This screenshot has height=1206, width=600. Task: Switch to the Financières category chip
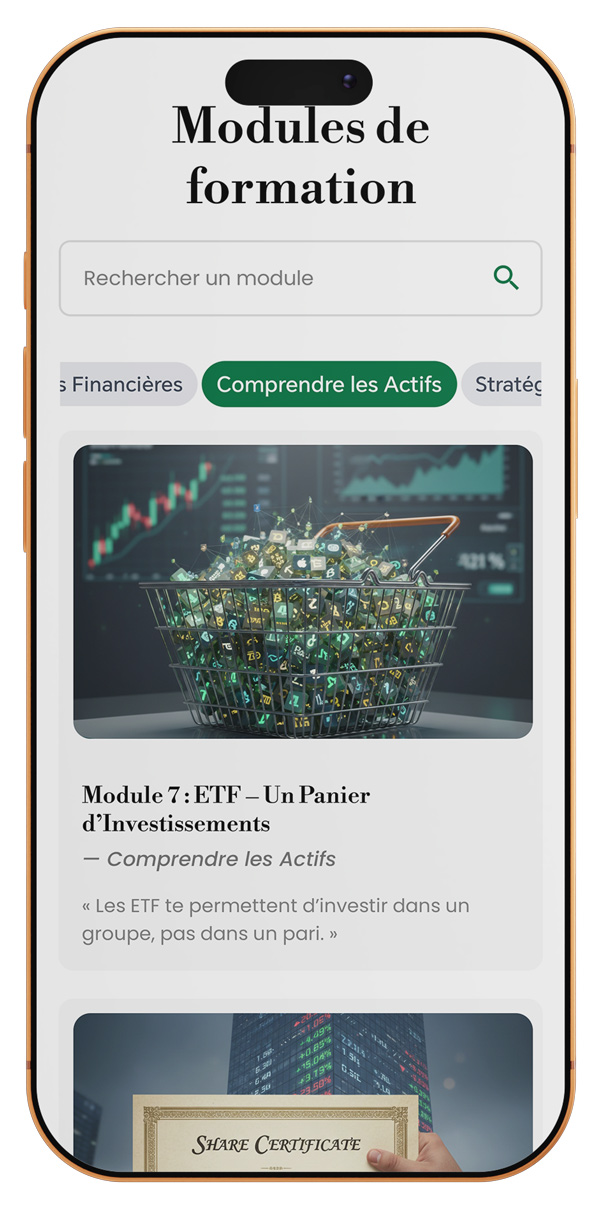[125, 385]
